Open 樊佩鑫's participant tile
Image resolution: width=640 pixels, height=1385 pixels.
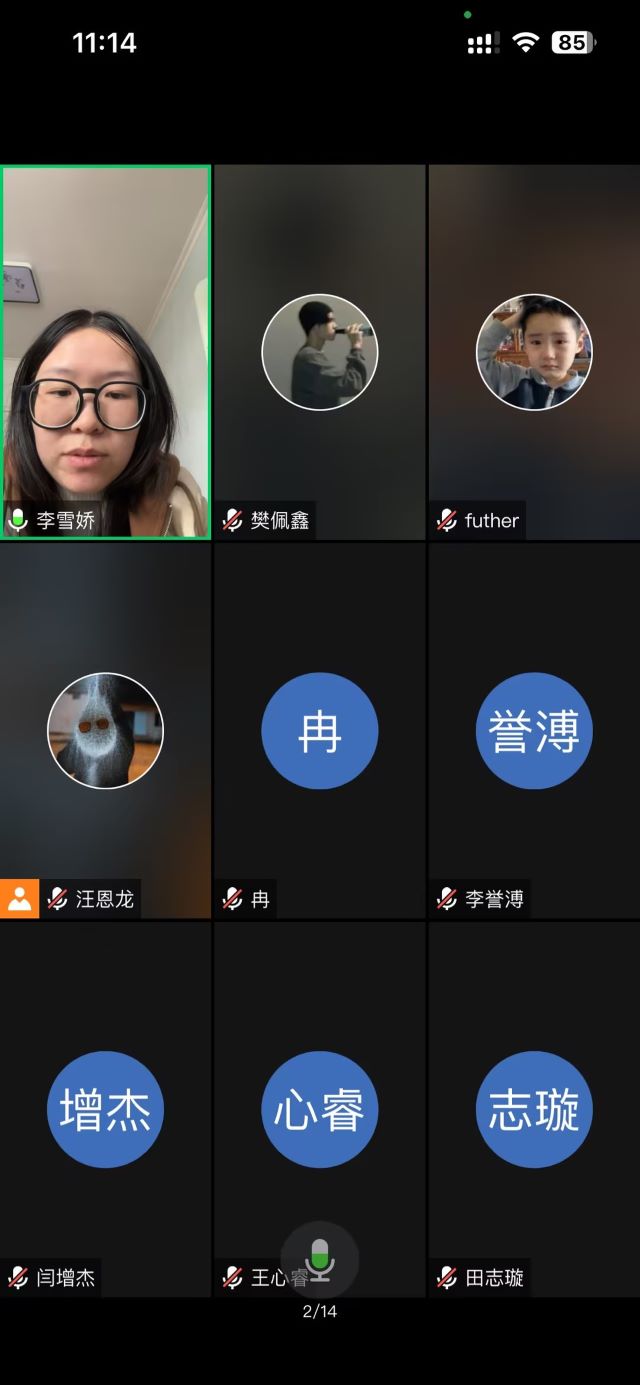pos(319,352)
